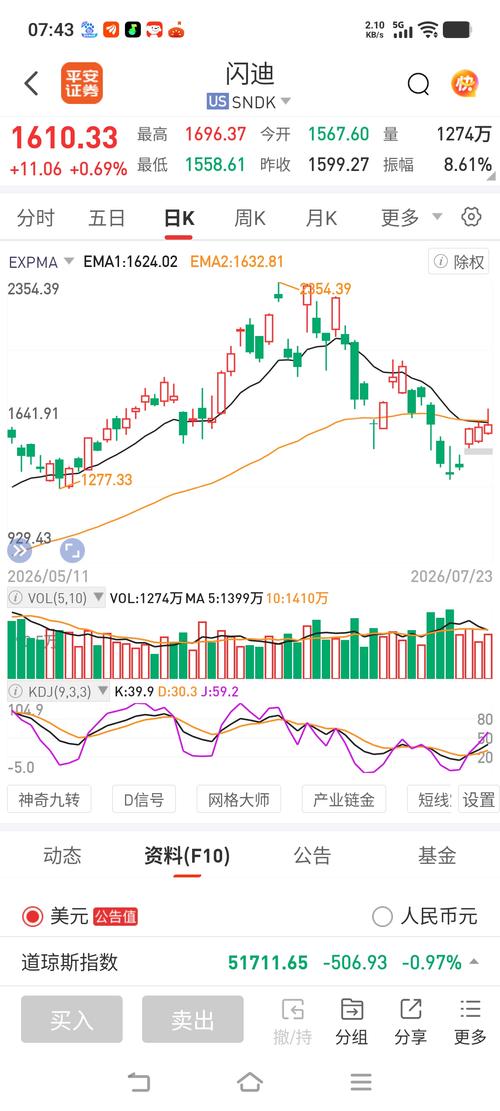Expand chart to fullscreen
Image resolution: width=500 pixels, height=1111 pixels.
(72, 550)
